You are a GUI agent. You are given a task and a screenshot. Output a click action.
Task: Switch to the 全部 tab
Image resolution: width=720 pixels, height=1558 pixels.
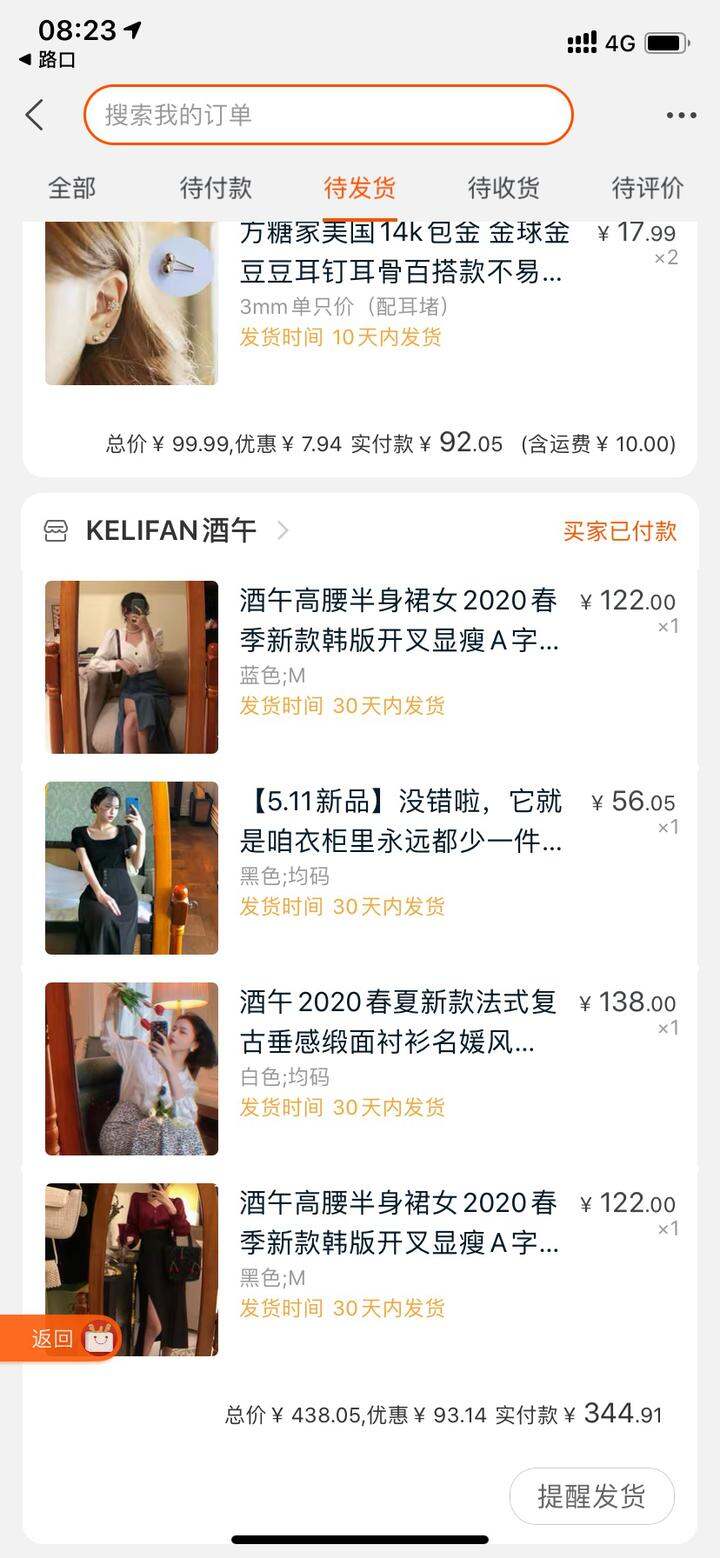[x=72, y=187]
